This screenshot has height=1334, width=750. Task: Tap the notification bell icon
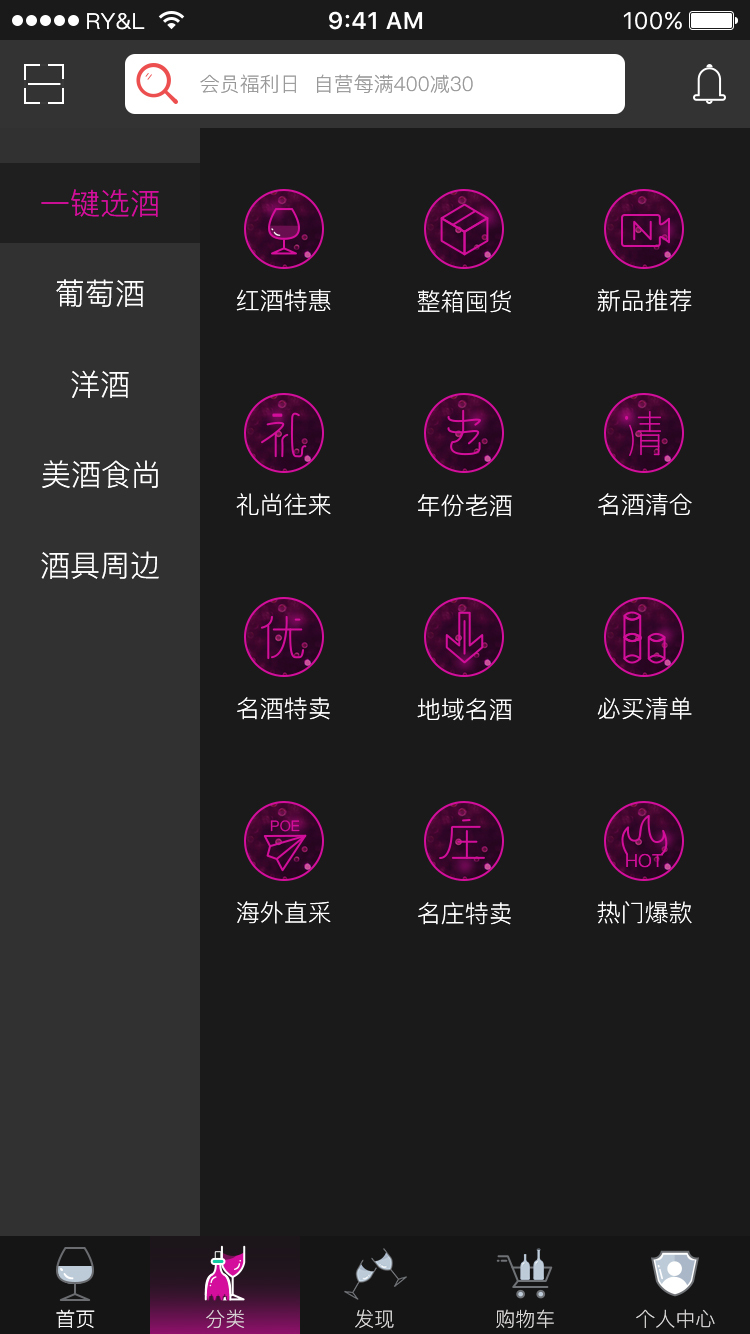pos(710,84)
